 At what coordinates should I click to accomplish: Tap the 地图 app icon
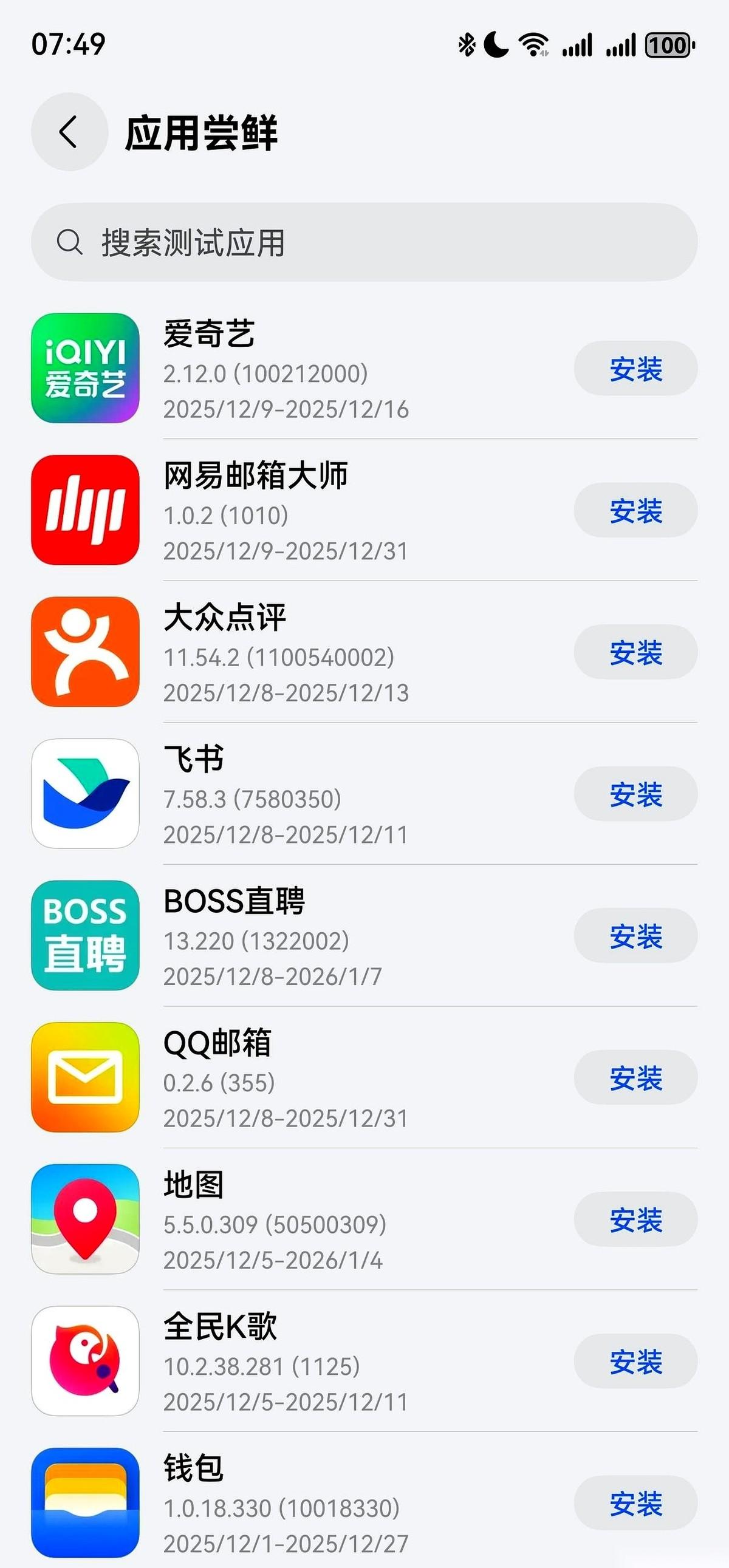tap(85, 1218)
